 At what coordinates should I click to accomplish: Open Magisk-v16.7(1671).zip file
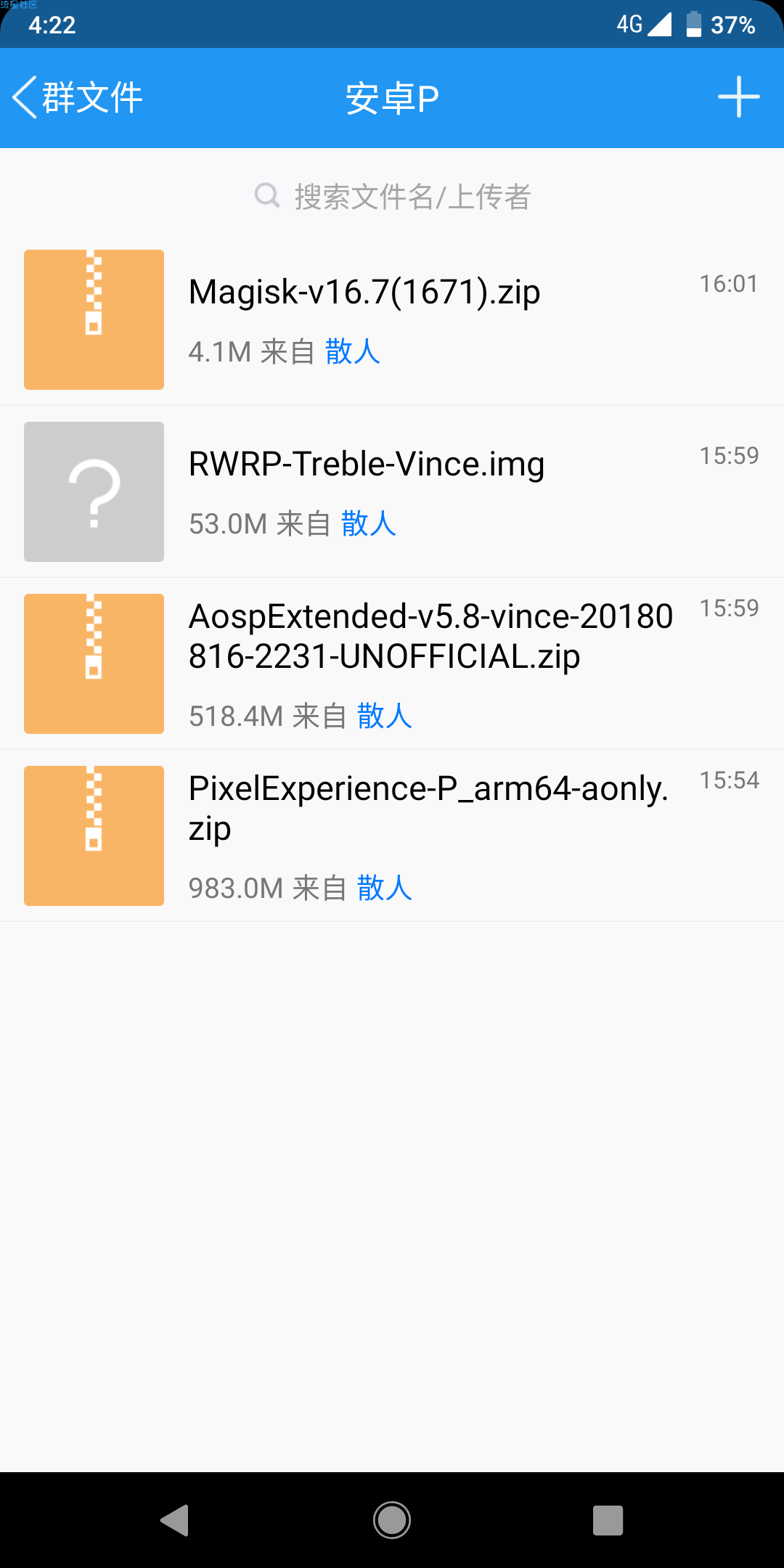point(392,319)
